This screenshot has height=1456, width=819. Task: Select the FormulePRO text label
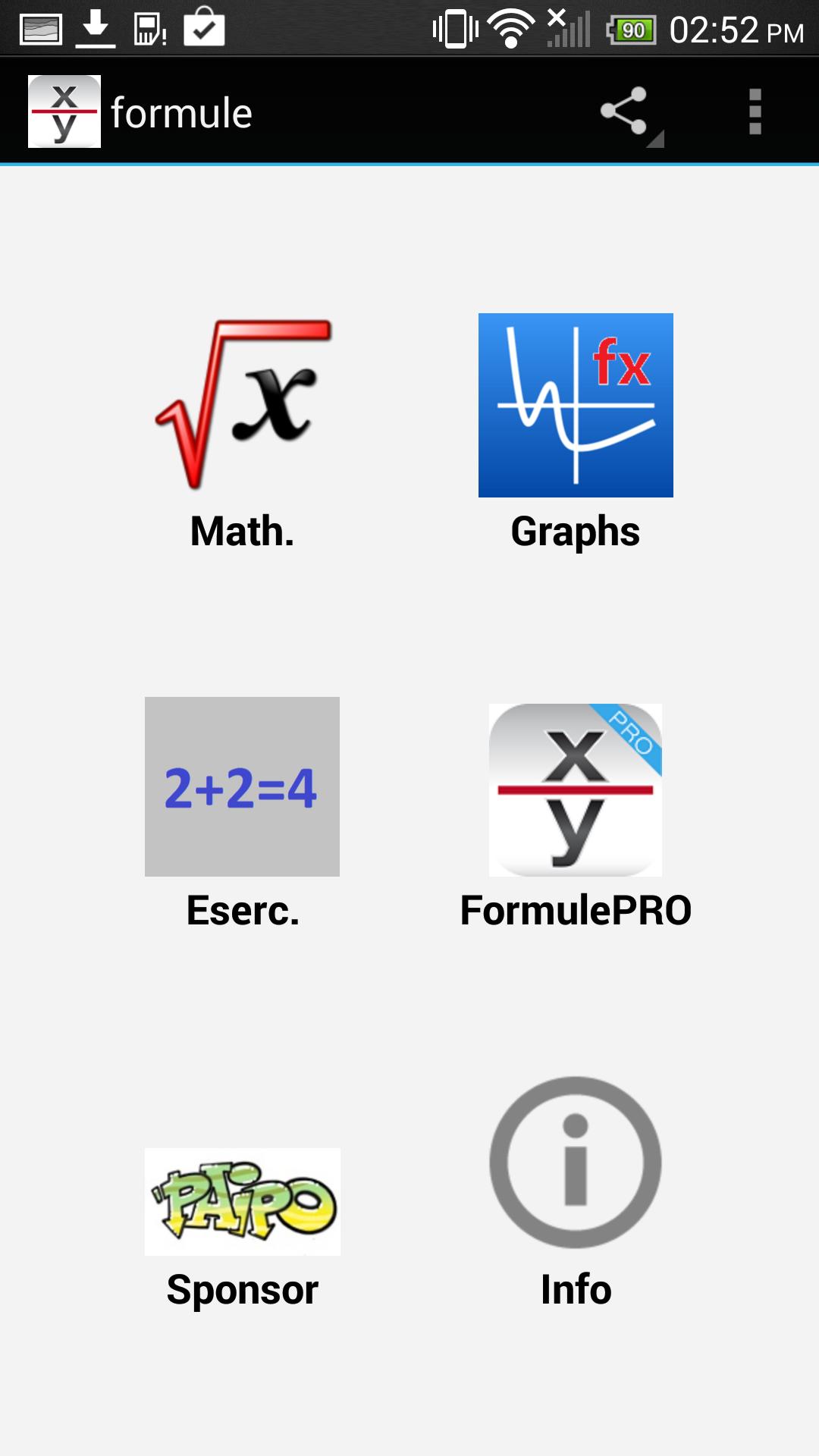click(578, 914)
